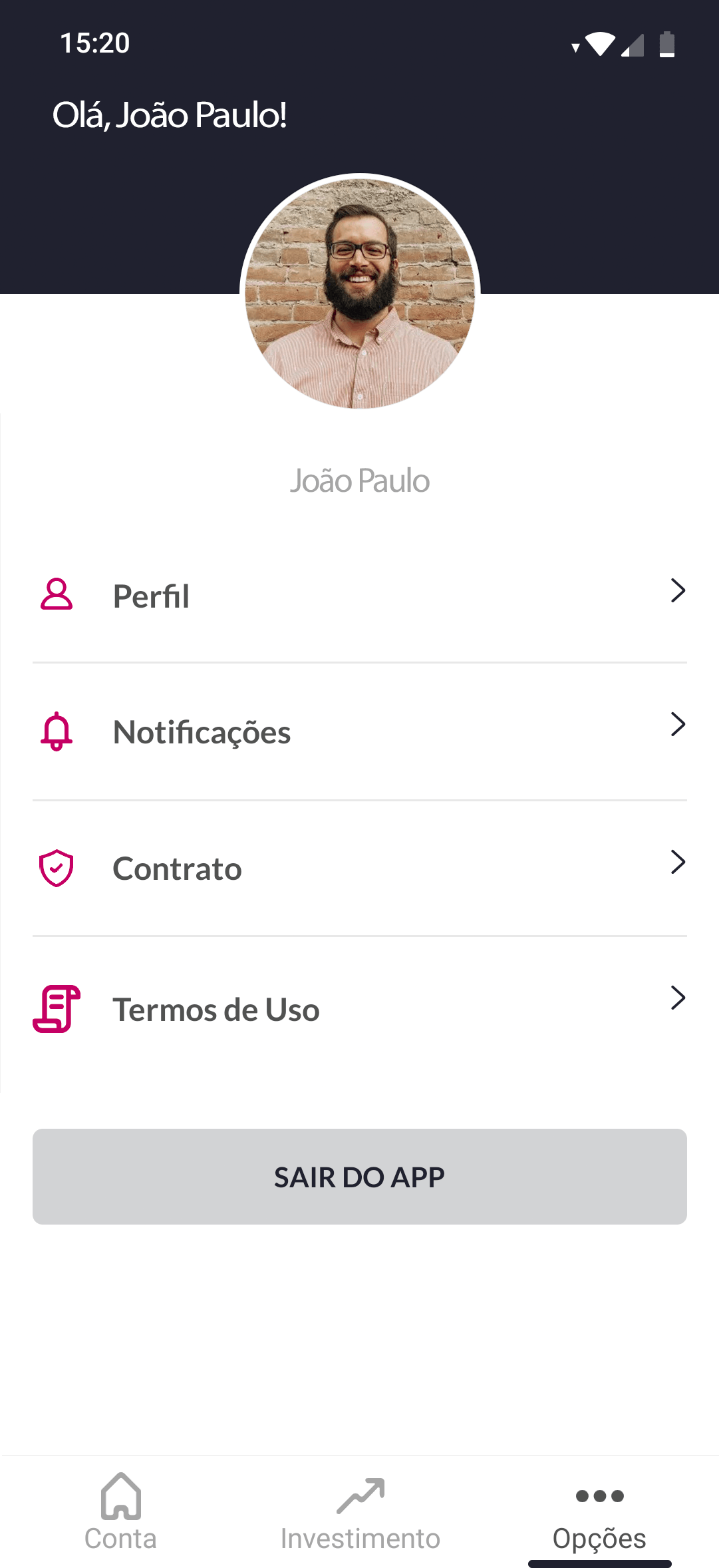View the Contrato section

[359, 868]
